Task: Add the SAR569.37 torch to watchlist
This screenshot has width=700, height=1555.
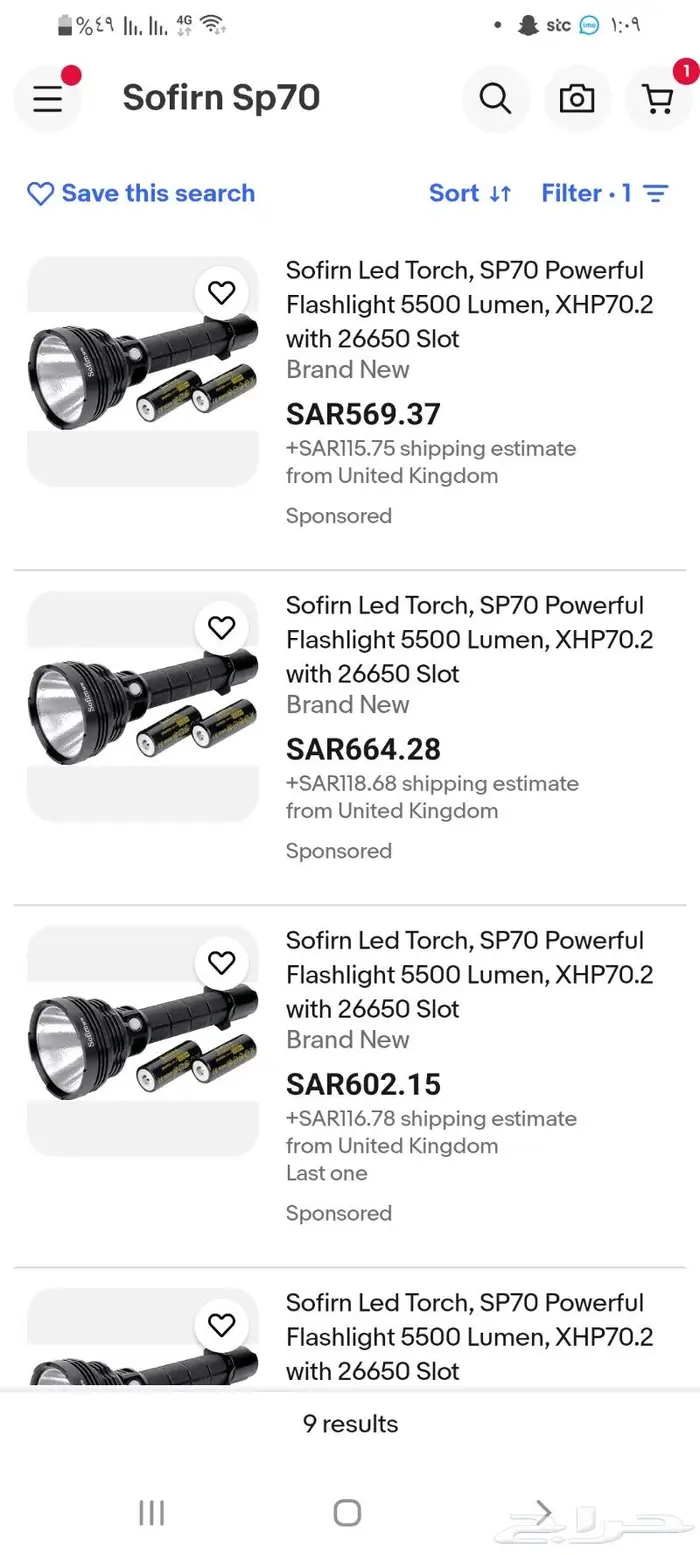Action: click(x=221, y=292)
